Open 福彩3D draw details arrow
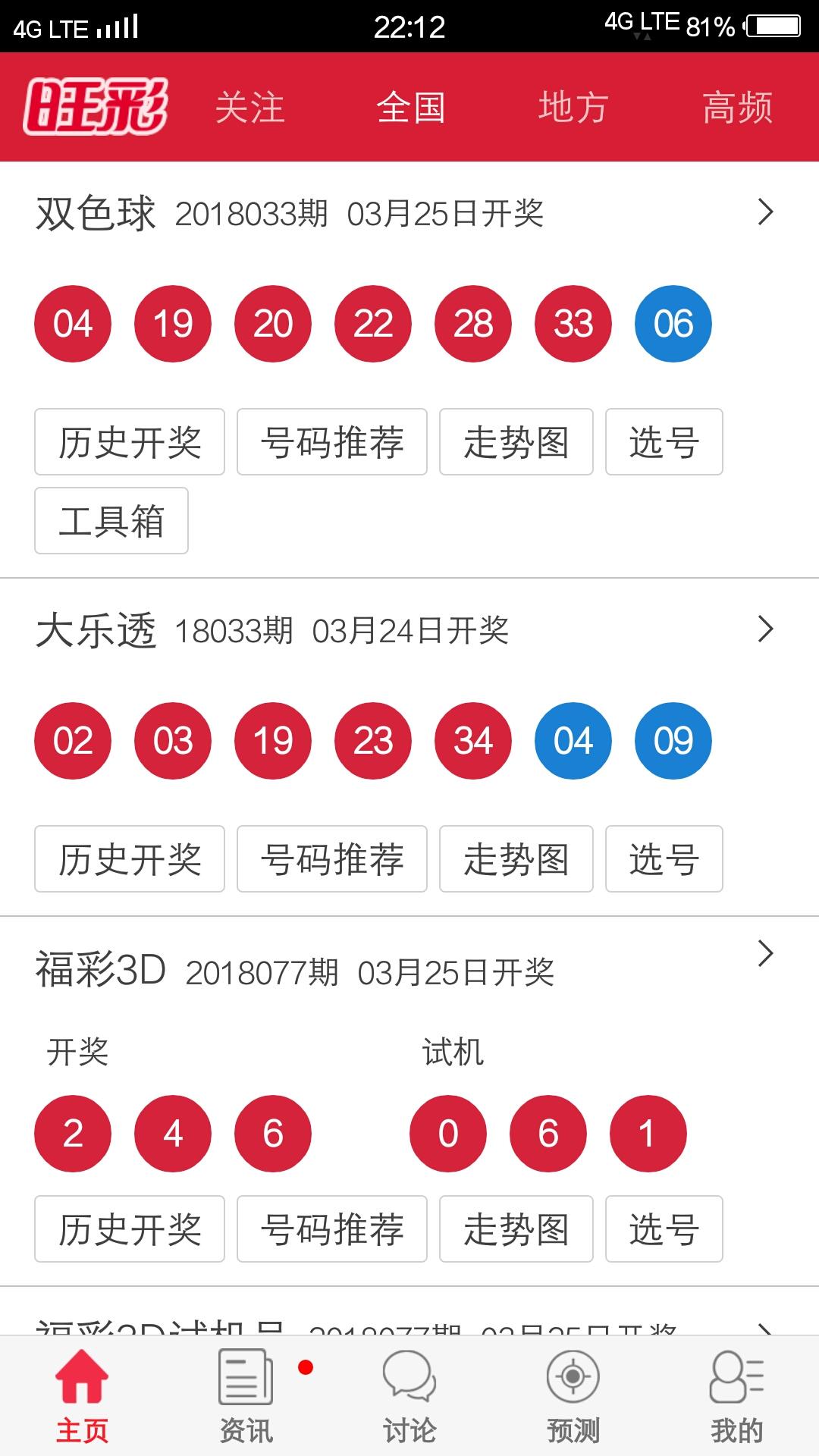 (x=766, y=954)
